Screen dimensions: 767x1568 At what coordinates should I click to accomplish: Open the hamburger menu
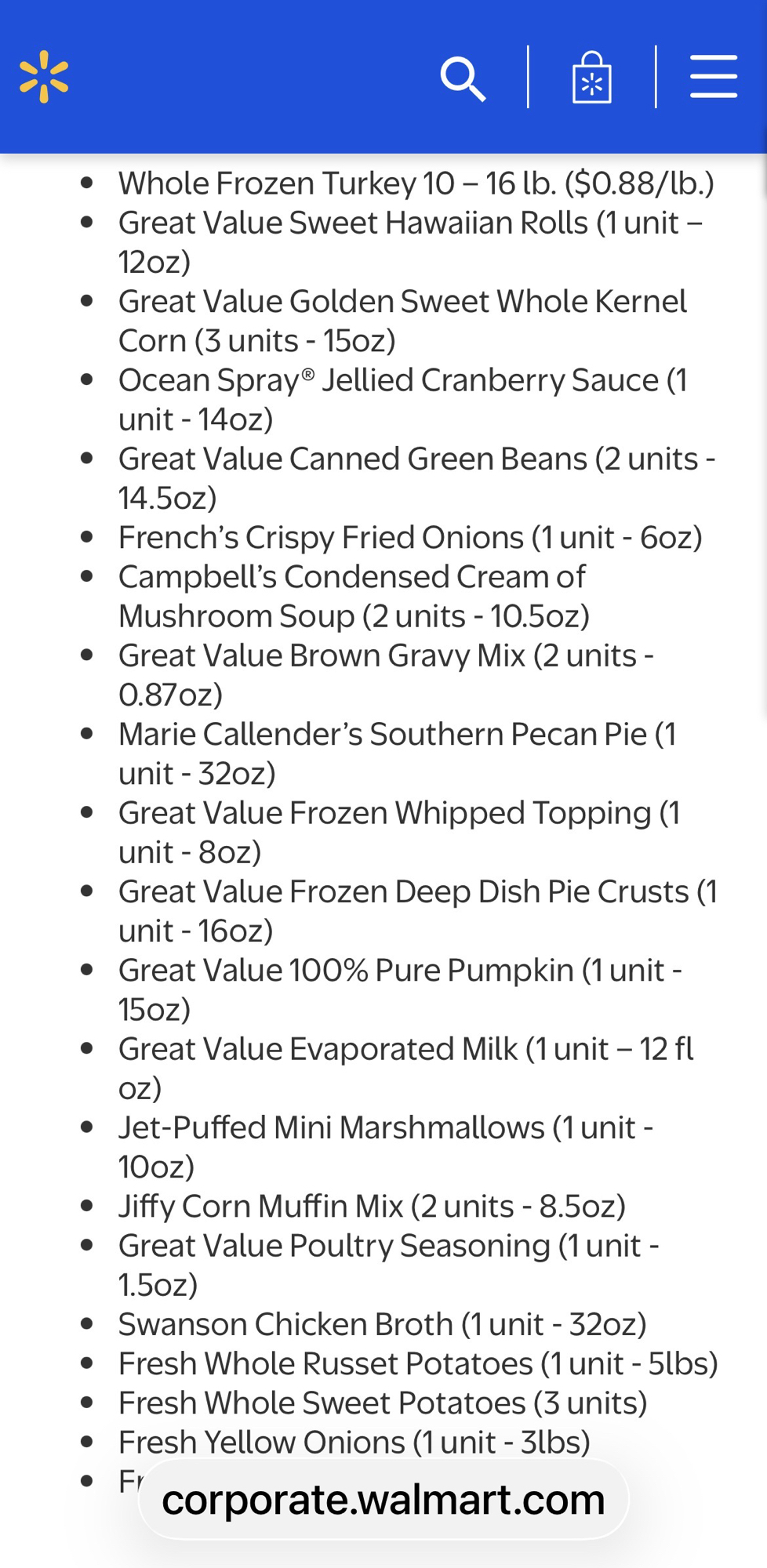pyautogui.click(x=713, y=77)
